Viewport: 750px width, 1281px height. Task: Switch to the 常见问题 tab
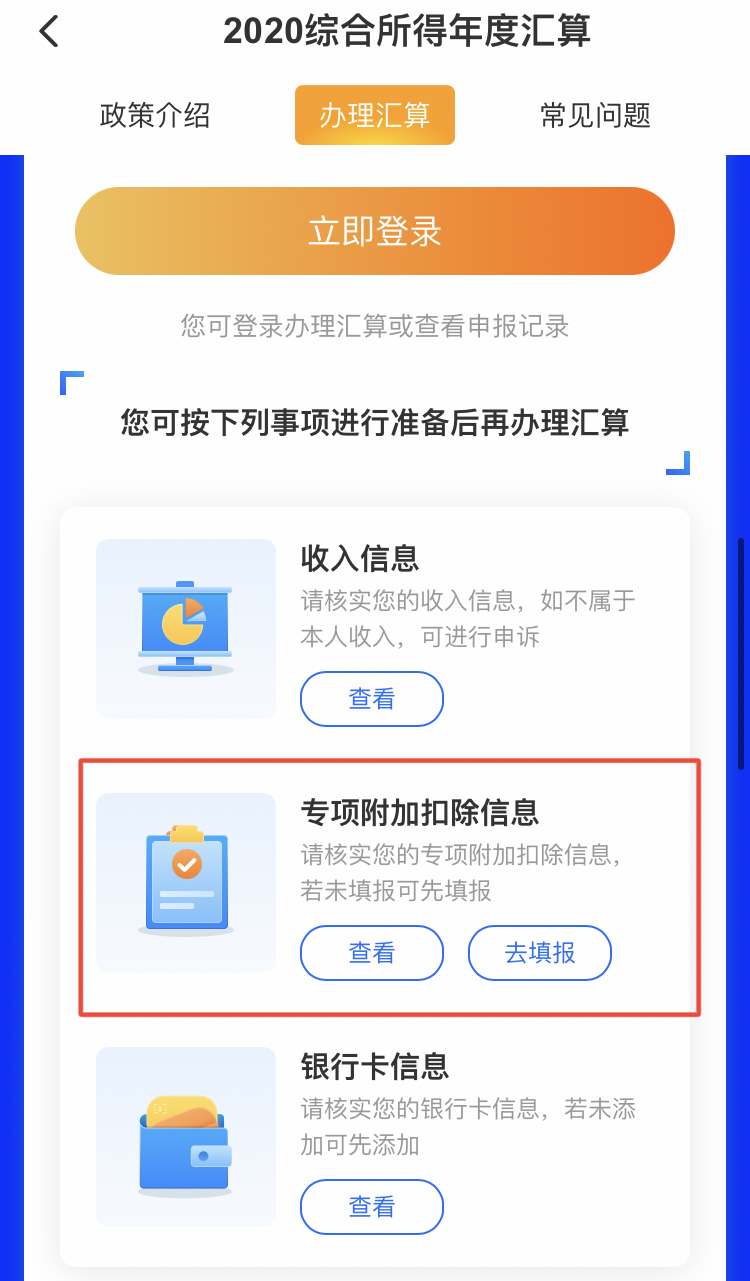coord(594,115)
